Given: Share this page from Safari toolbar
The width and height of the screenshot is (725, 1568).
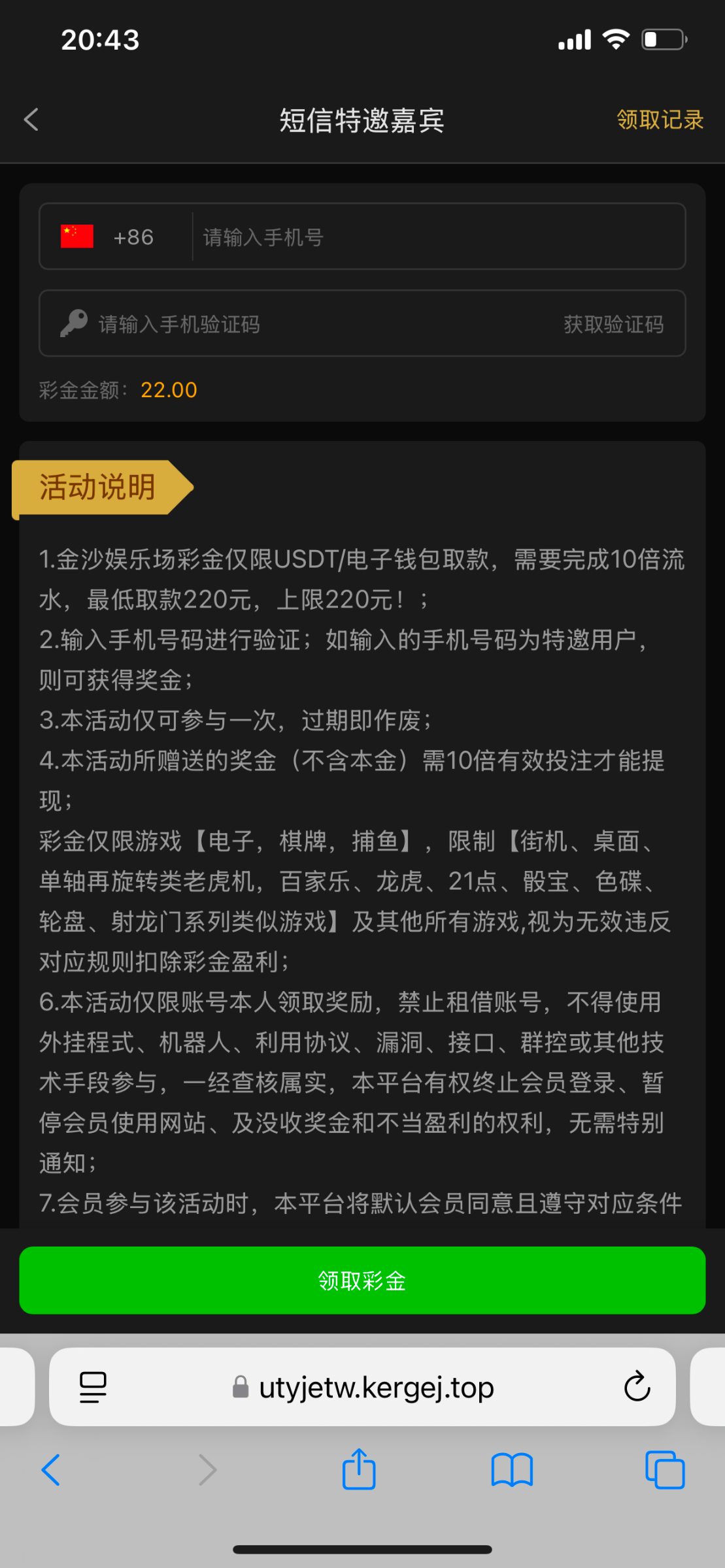Looking at the screenshot, I should (359, 1470).
